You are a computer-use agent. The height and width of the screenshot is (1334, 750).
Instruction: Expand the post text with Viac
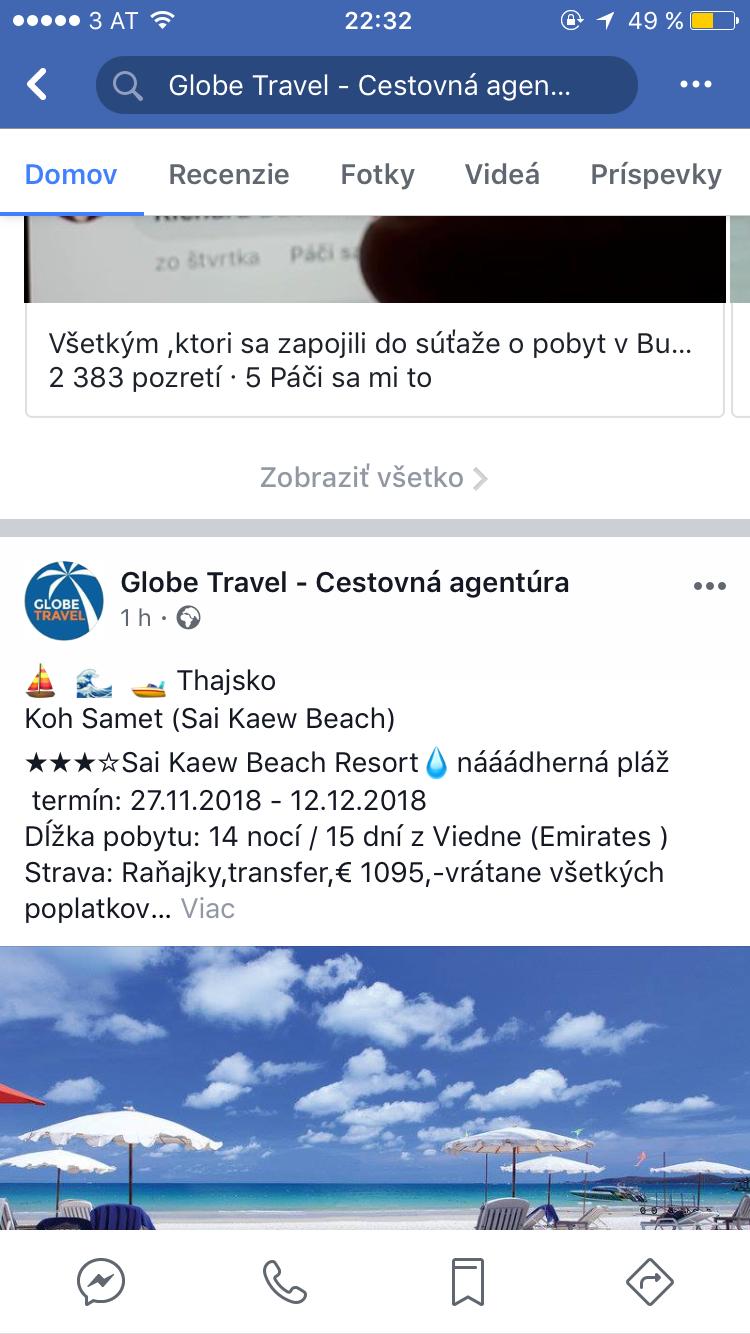[208, 909]
